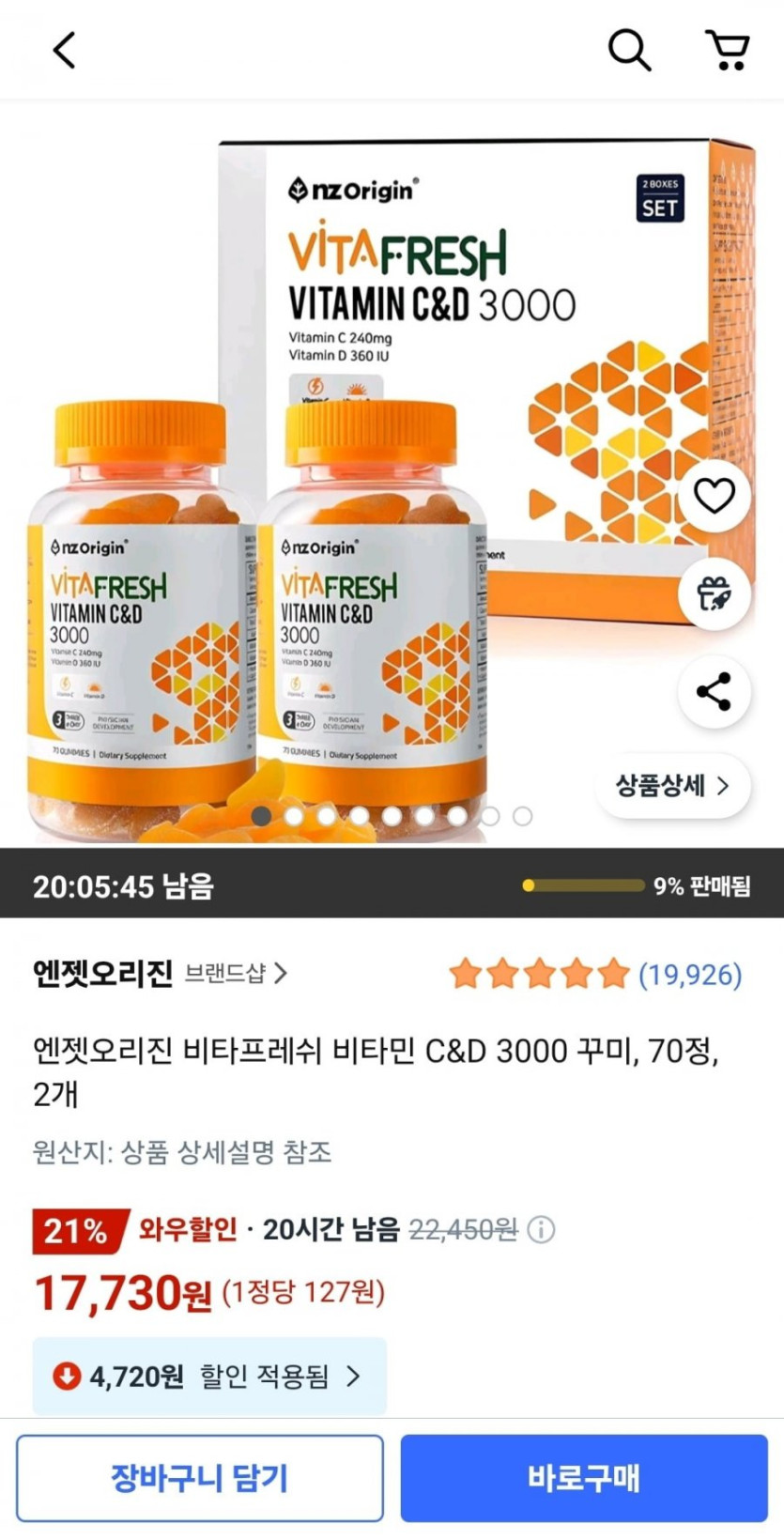Buy now with 바로구매

click(x=584, y=1478)
